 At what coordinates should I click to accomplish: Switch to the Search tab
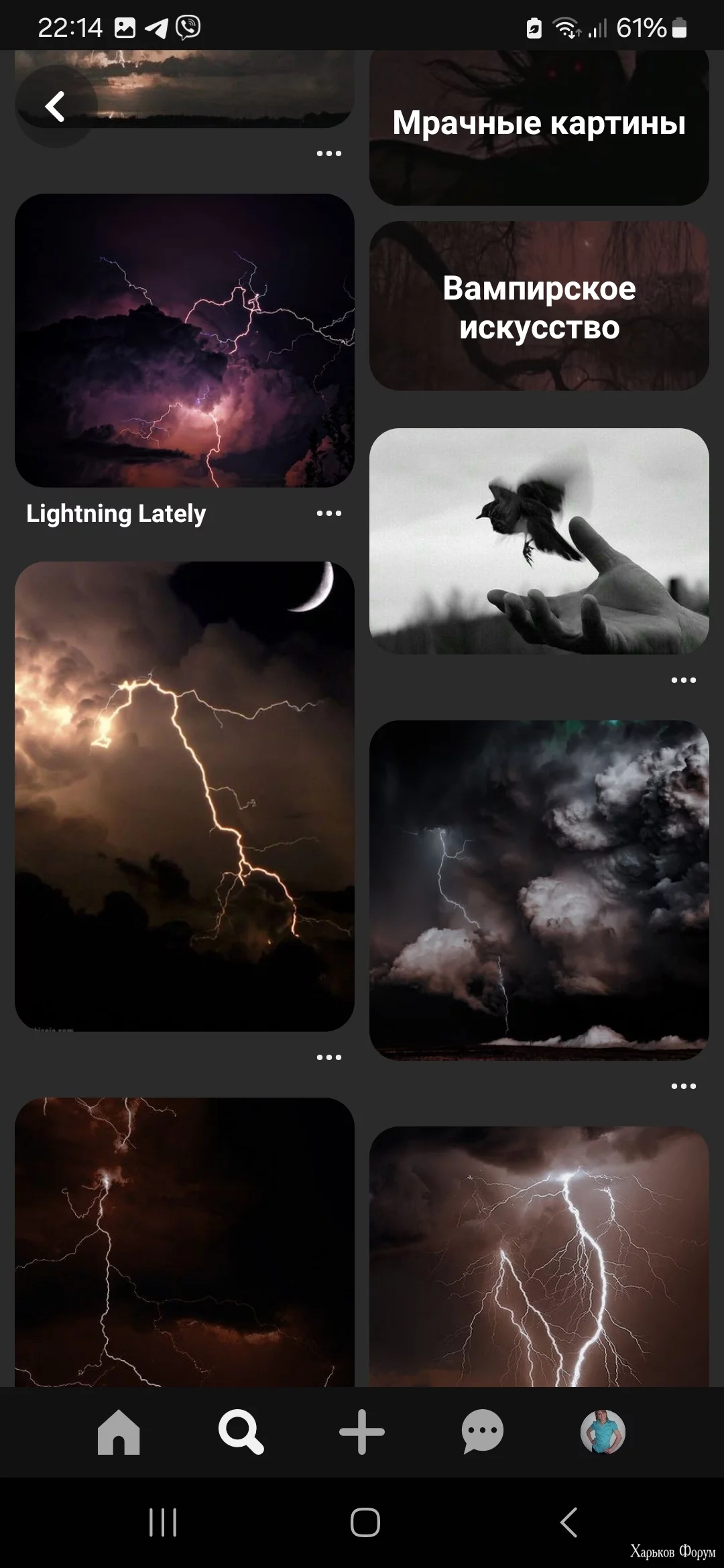pyautogui.click(x=241, y=1432)
